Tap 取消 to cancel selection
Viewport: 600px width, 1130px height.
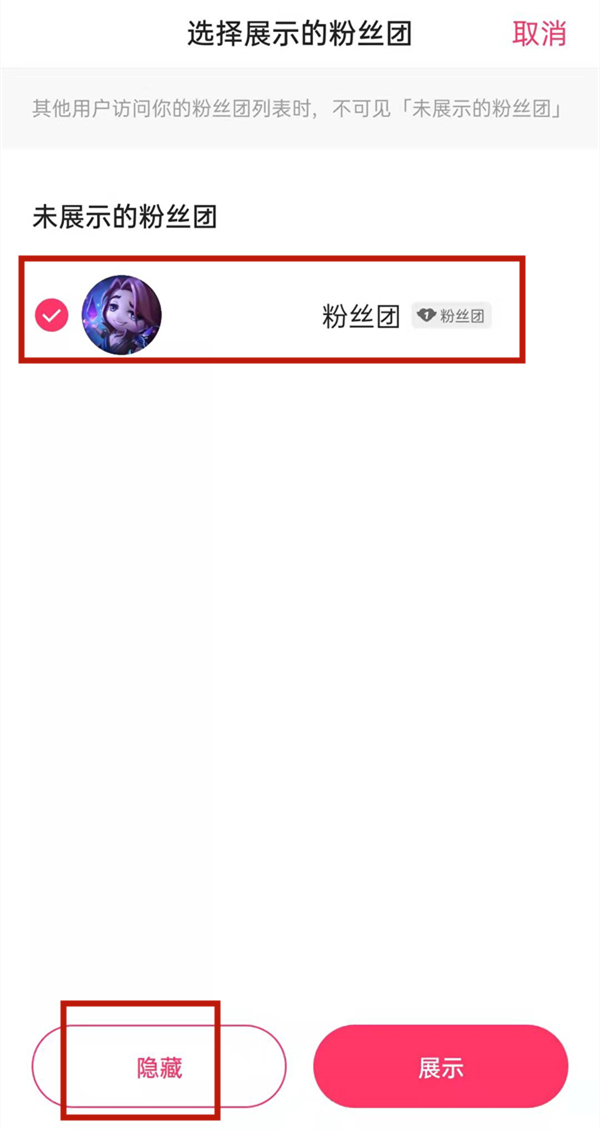[539, 34]
